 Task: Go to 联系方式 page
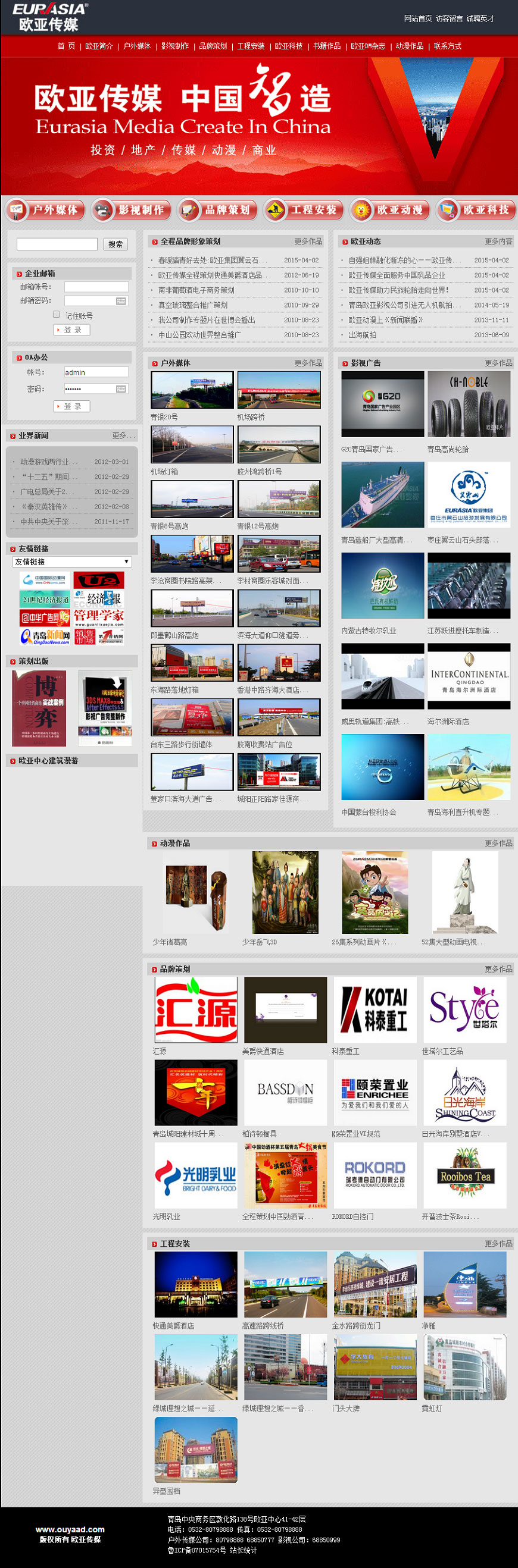(447, 46)
